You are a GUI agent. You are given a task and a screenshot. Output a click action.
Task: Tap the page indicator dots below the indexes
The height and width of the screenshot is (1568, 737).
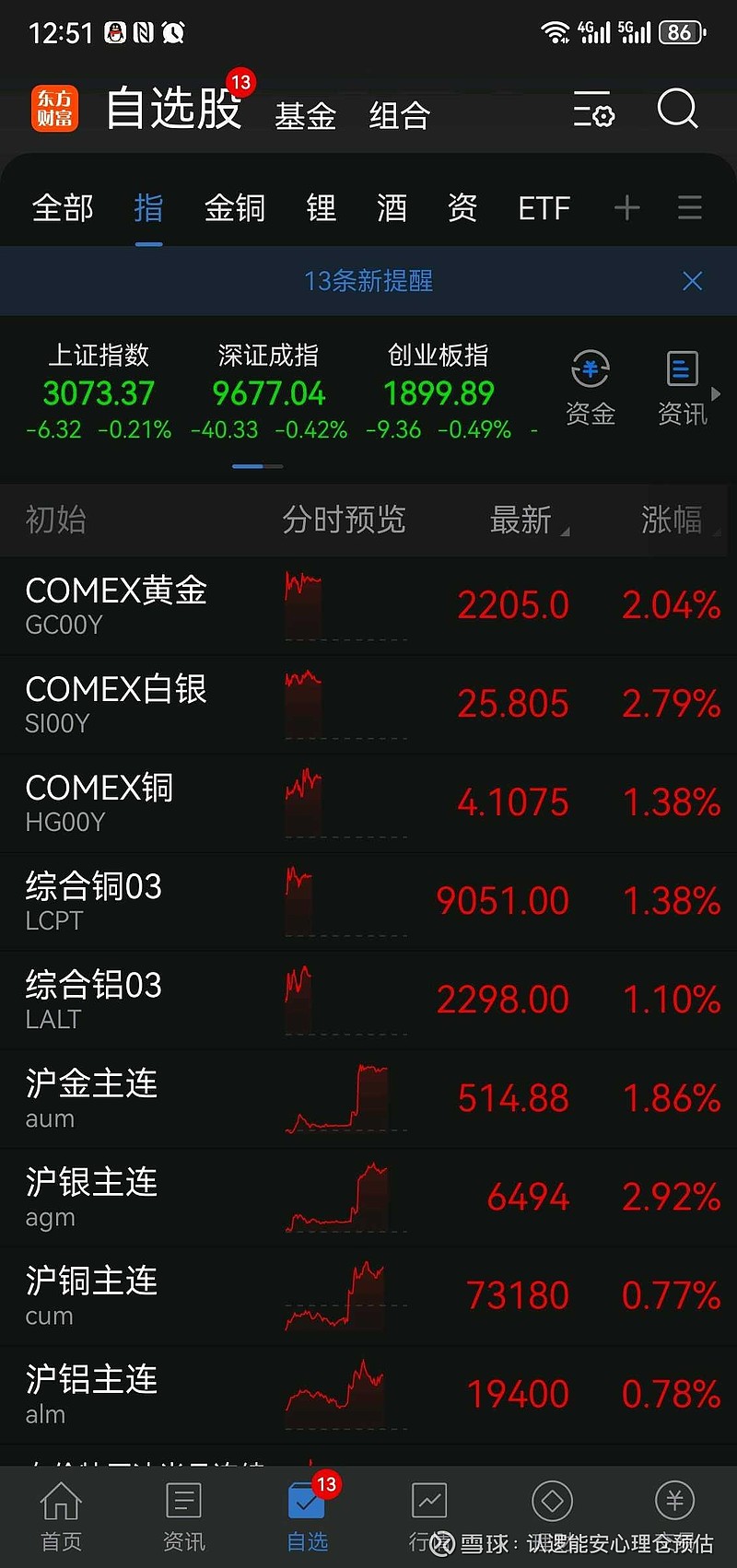coord(256,466)
